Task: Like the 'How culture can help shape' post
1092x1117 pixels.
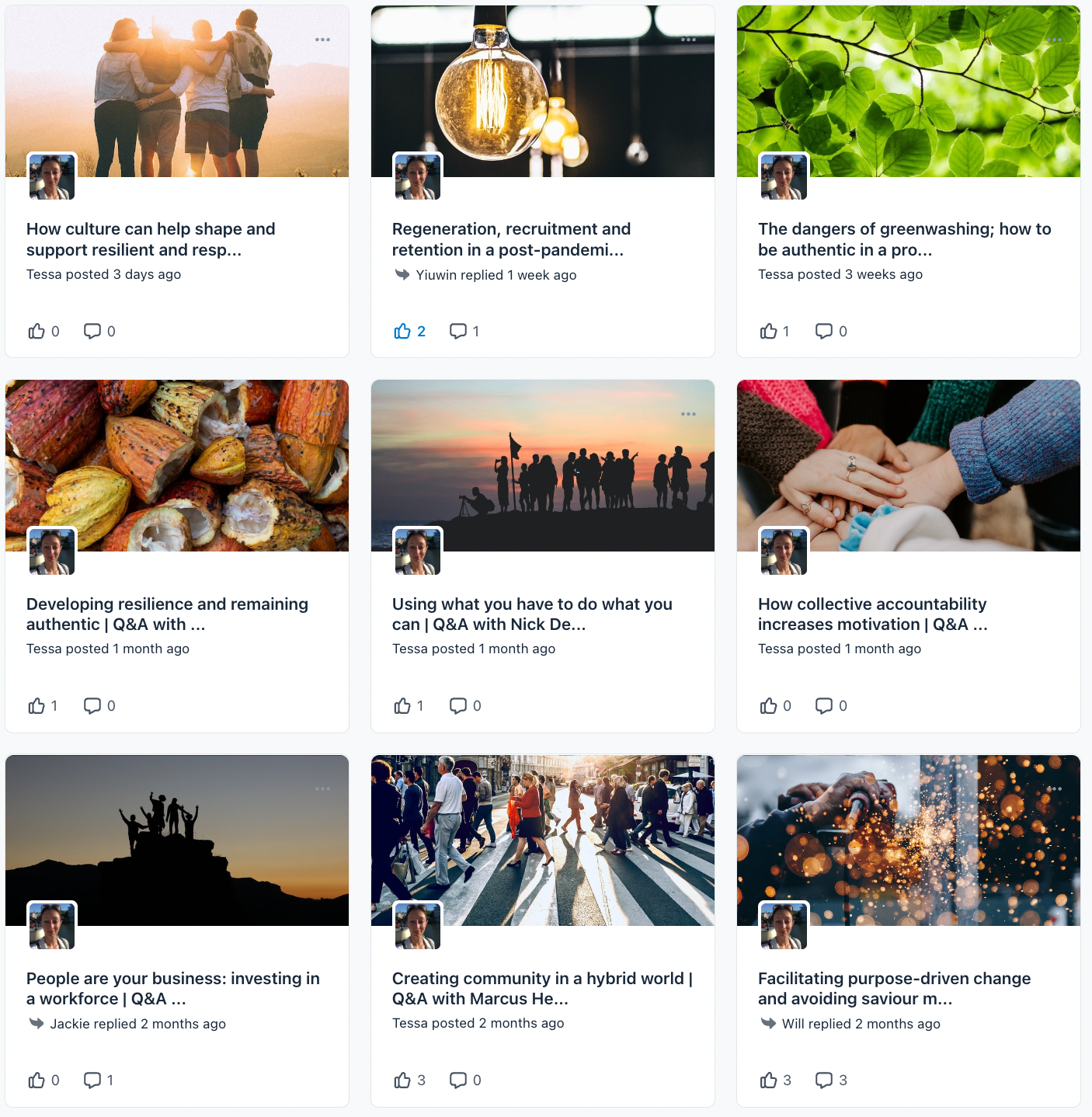Action: point(37,332)
